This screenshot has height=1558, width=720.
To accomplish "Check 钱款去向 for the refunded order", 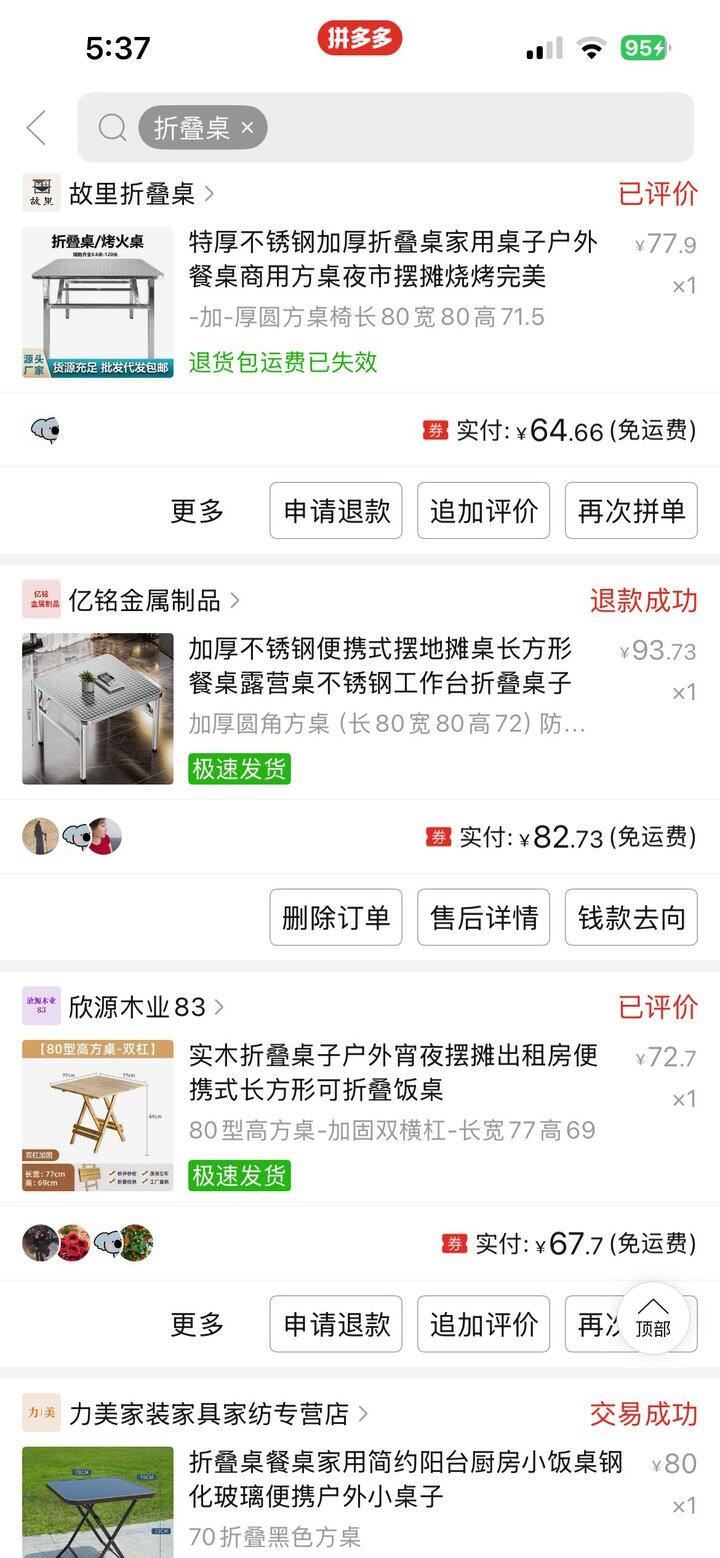I will [631, 917].
